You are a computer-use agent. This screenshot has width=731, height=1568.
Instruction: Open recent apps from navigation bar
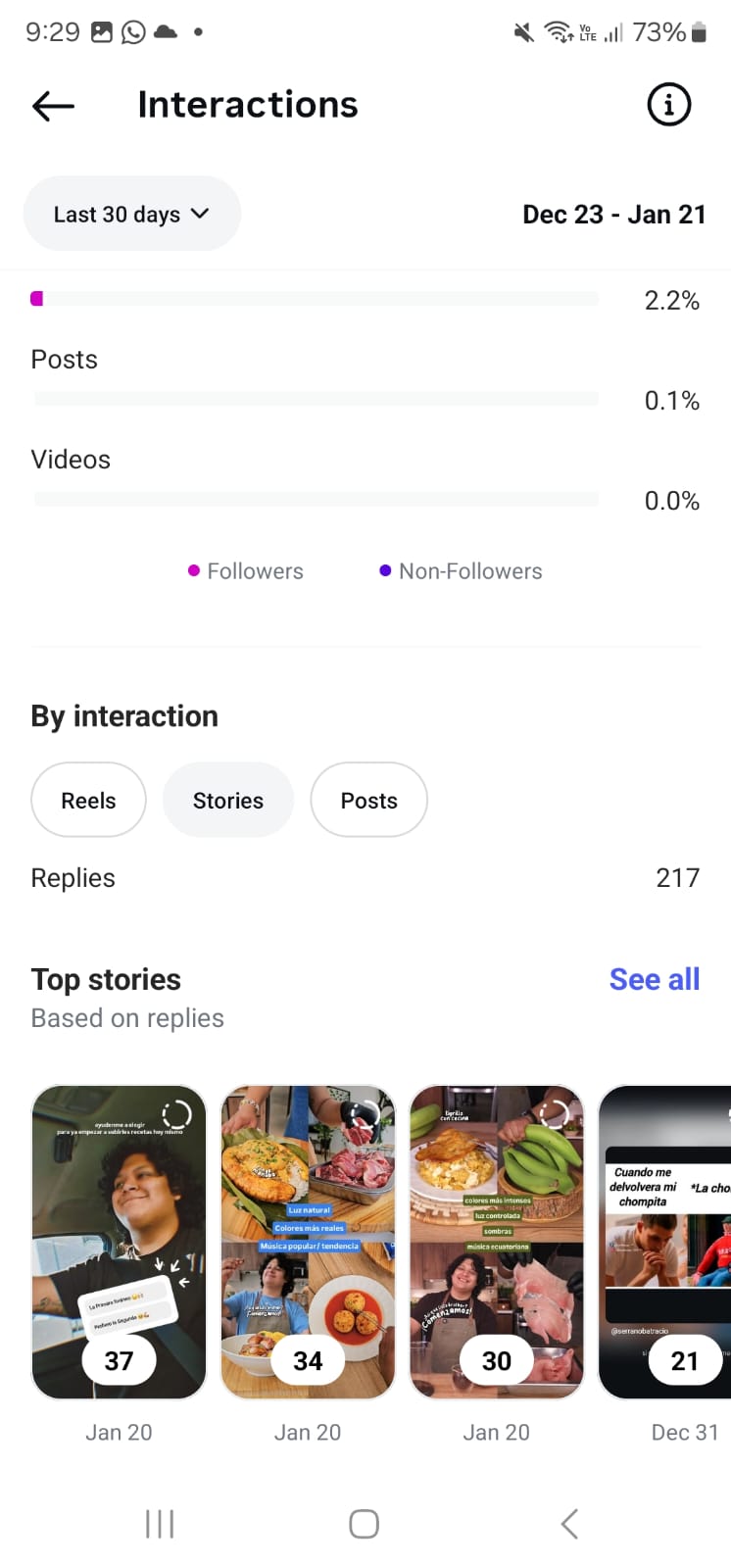pos(160,1523)
